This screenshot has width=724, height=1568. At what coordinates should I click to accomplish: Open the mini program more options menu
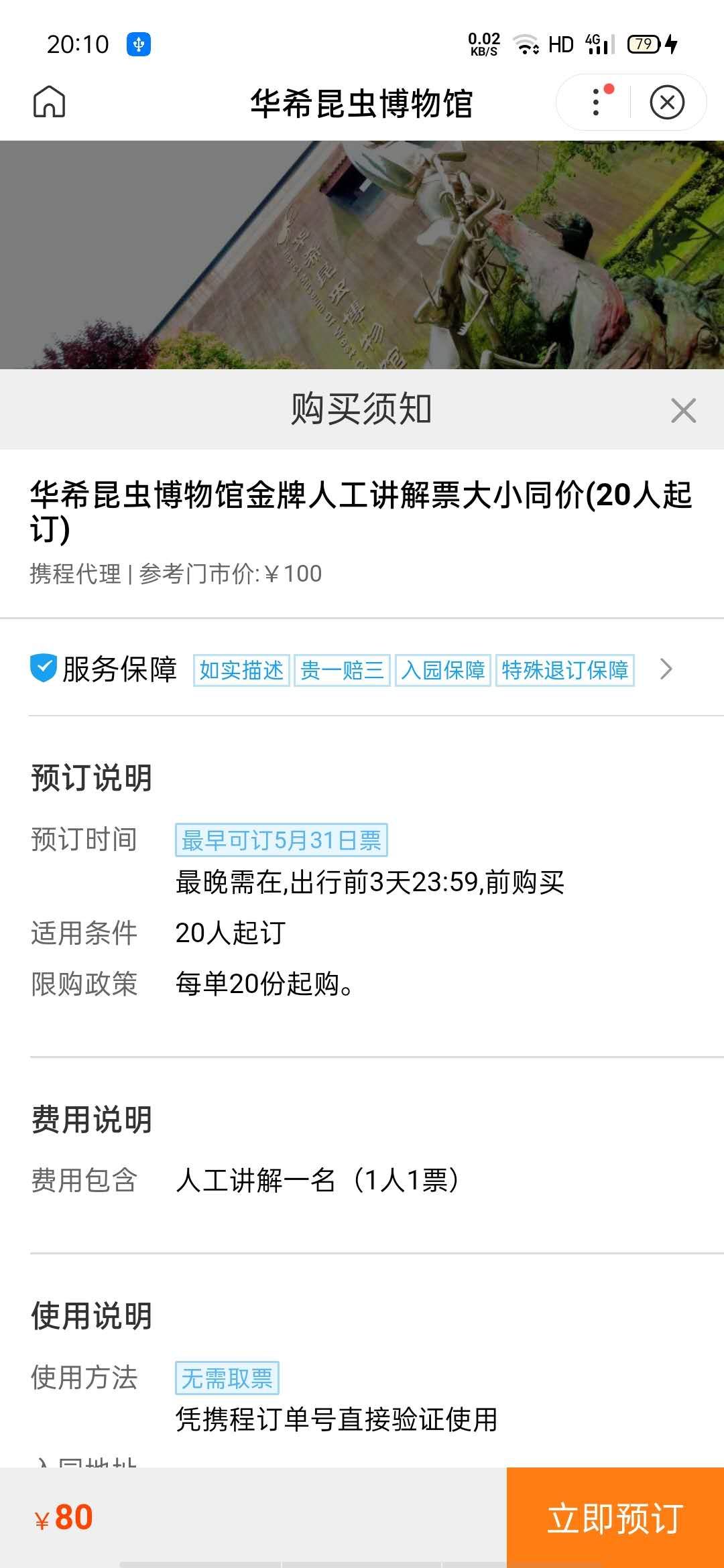point(596,103)
